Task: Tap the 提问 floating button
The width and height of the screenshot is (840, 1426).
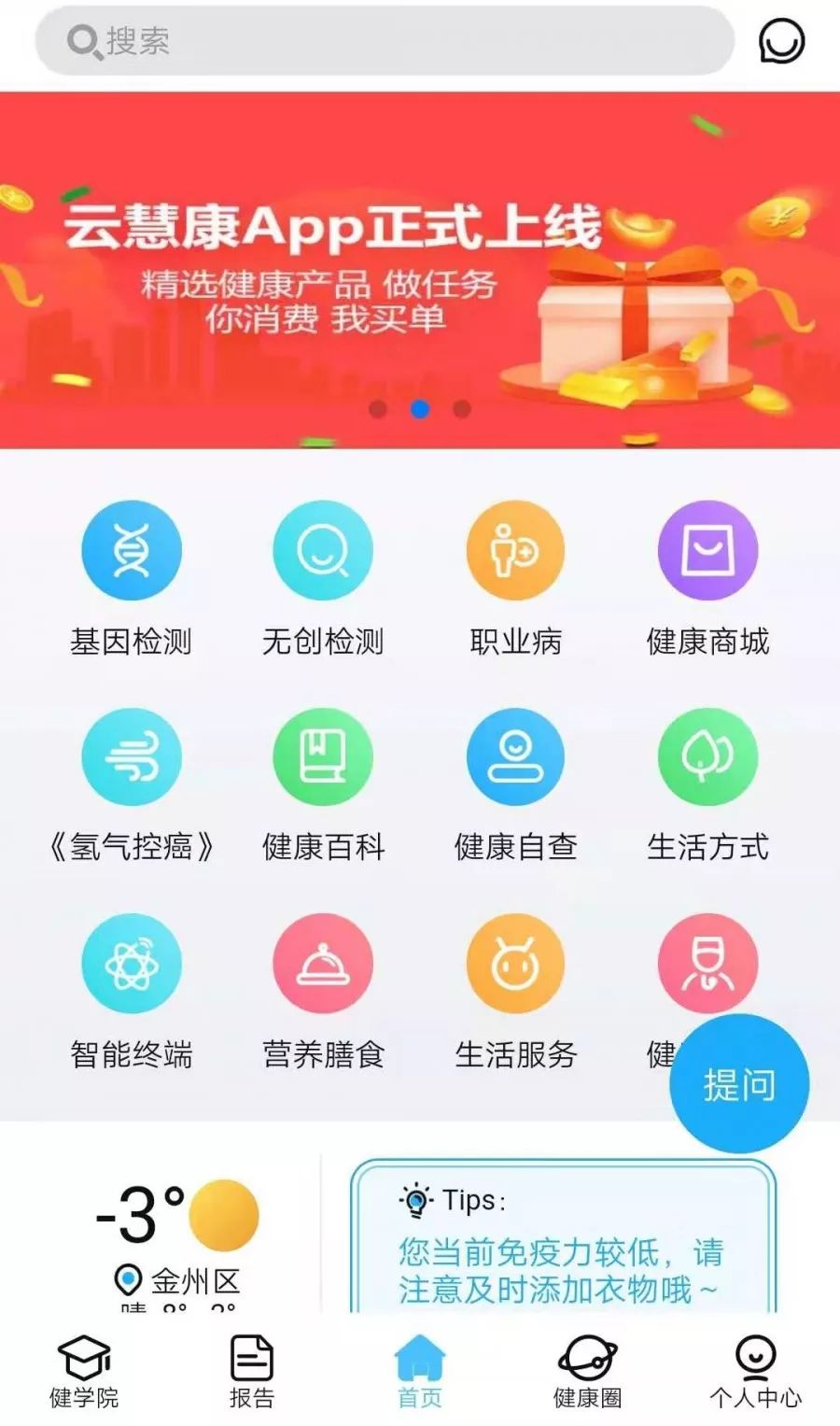Action: pyautogui.click(x=739, y=1084)
